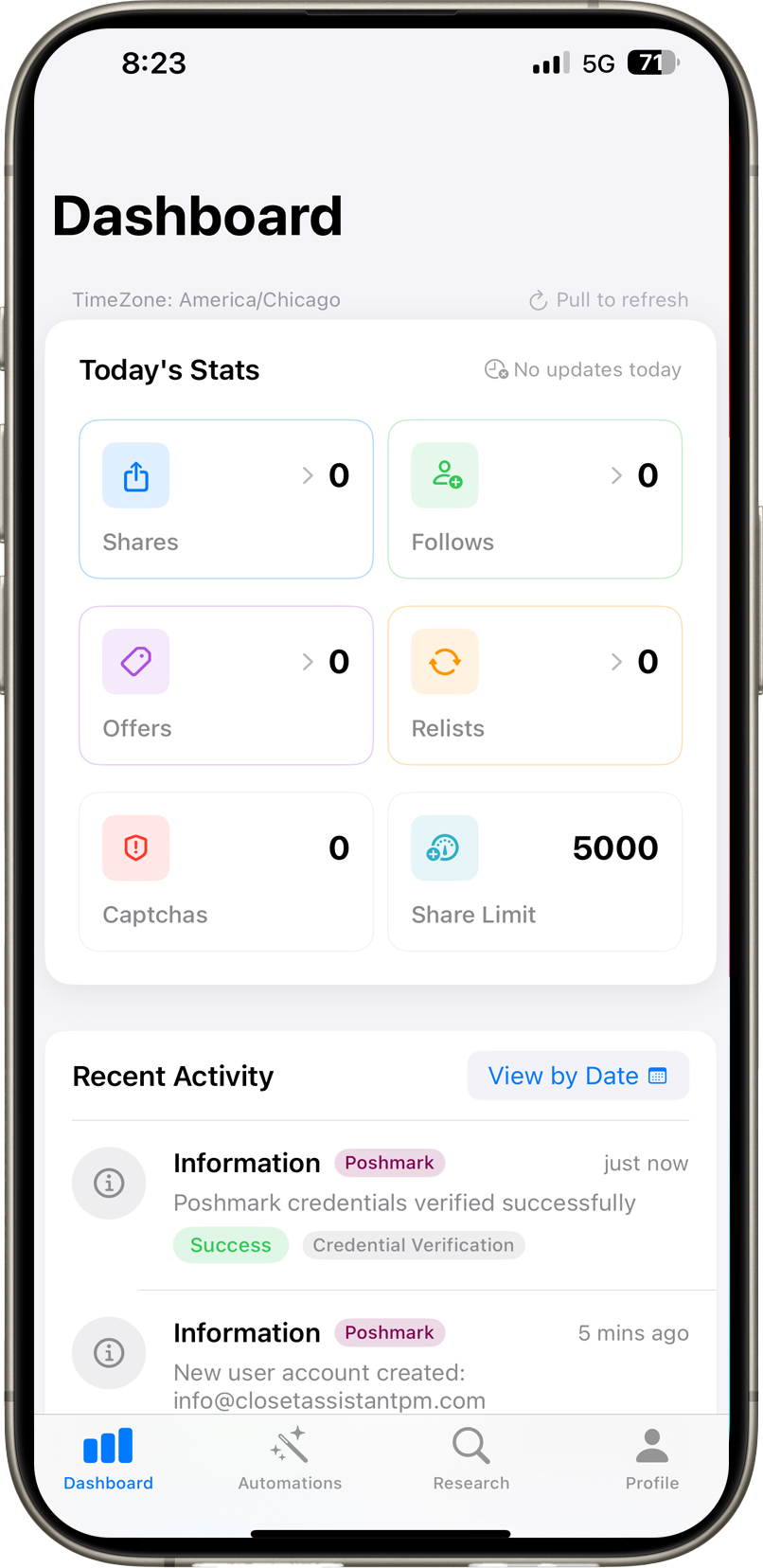Go to the Profile tab

[651, 1459]
